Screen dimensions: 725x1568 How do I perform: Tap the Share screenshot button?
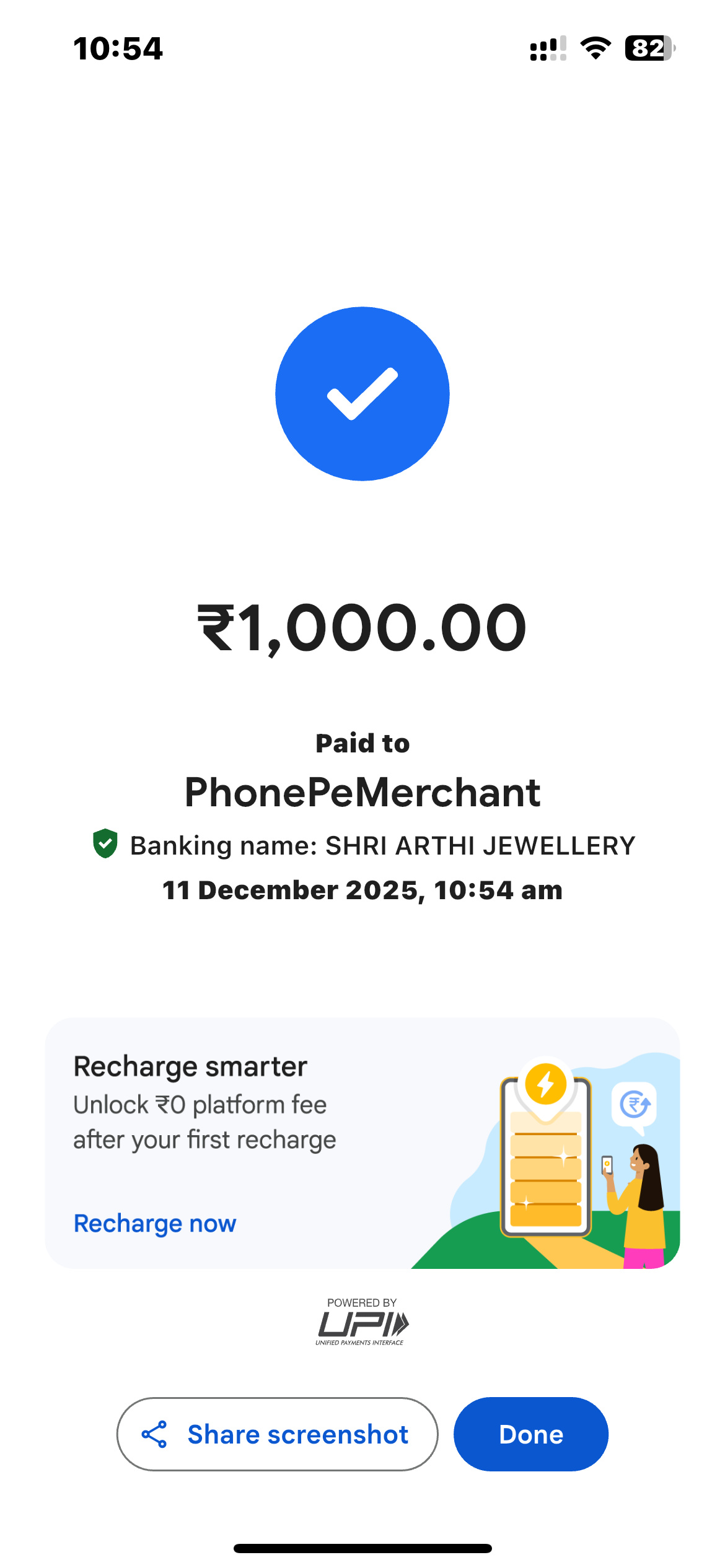tap(277, 1434)
